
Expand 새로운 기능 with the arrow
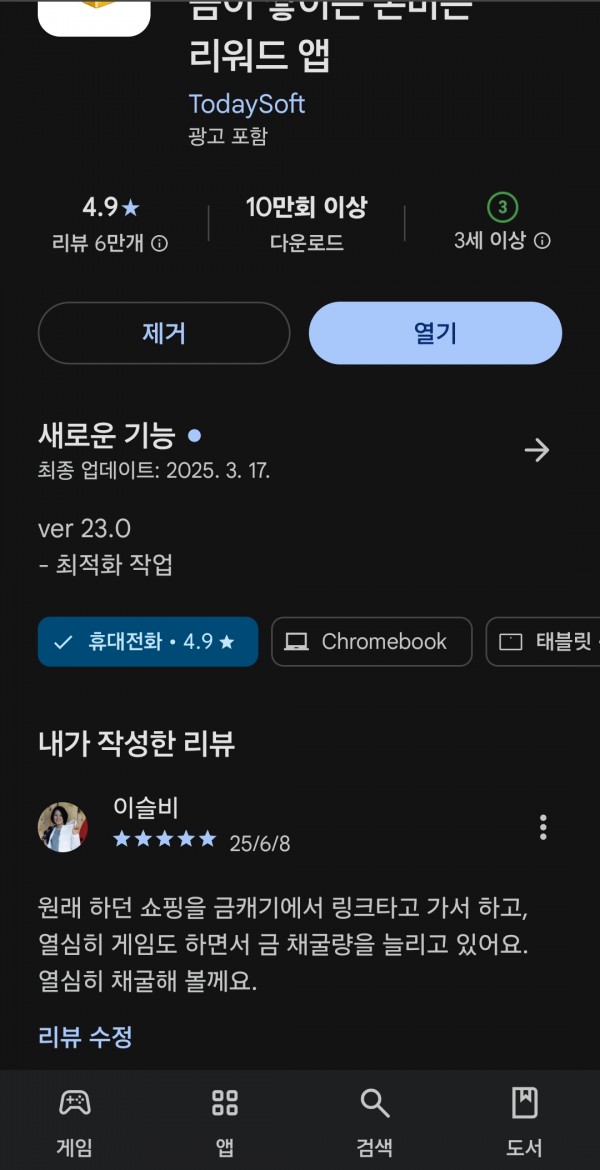click(537, 450)
